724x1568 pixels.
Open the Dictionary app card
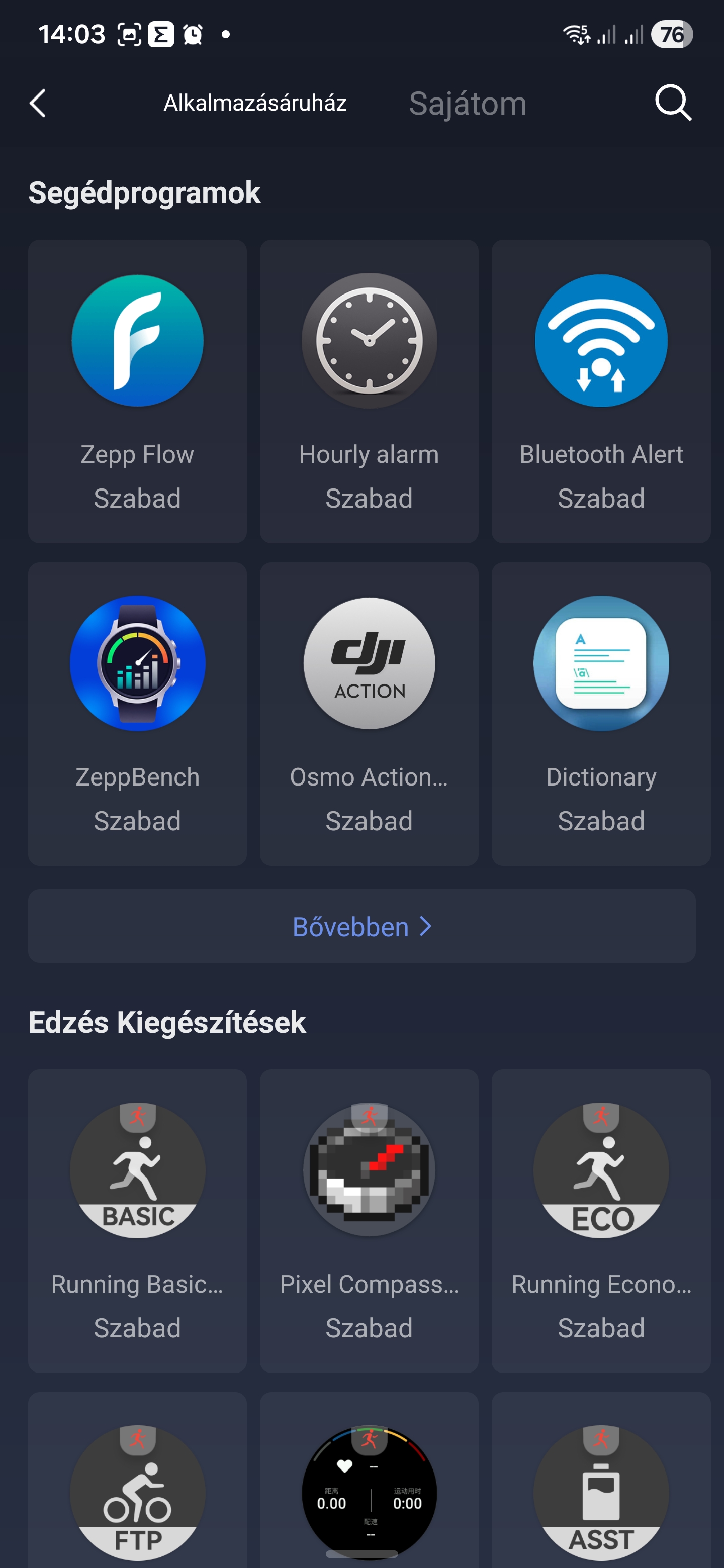[x=601, y=713]
